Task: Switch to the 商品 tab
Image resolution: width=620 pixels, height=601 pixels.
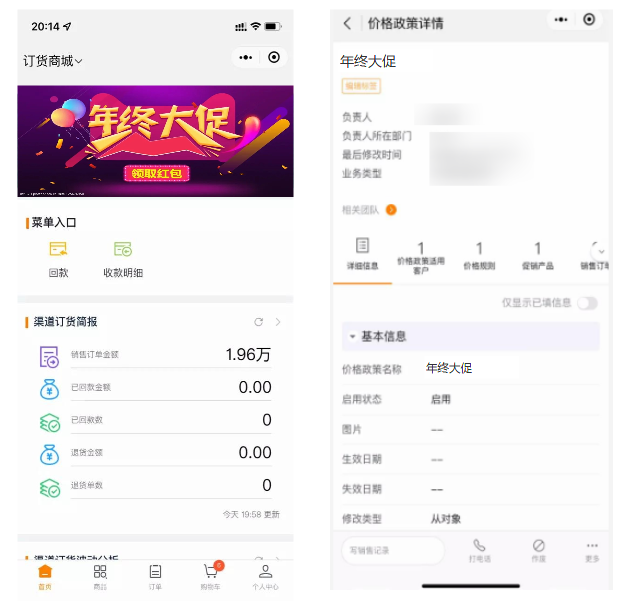Action: (x=100, y=576)
